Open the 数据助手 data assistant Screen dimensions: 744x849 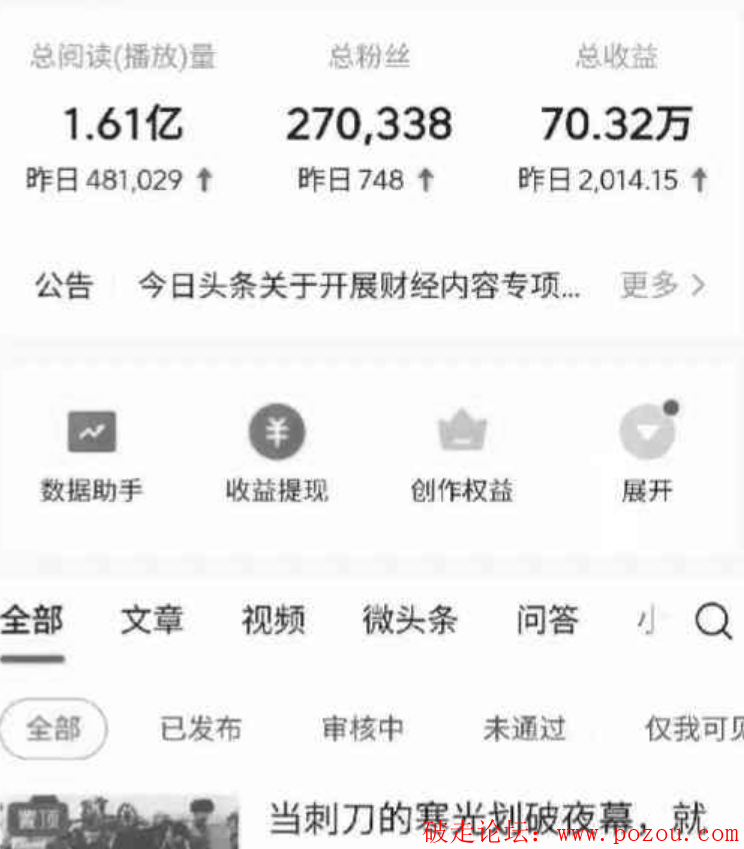[x=91, y=455]
